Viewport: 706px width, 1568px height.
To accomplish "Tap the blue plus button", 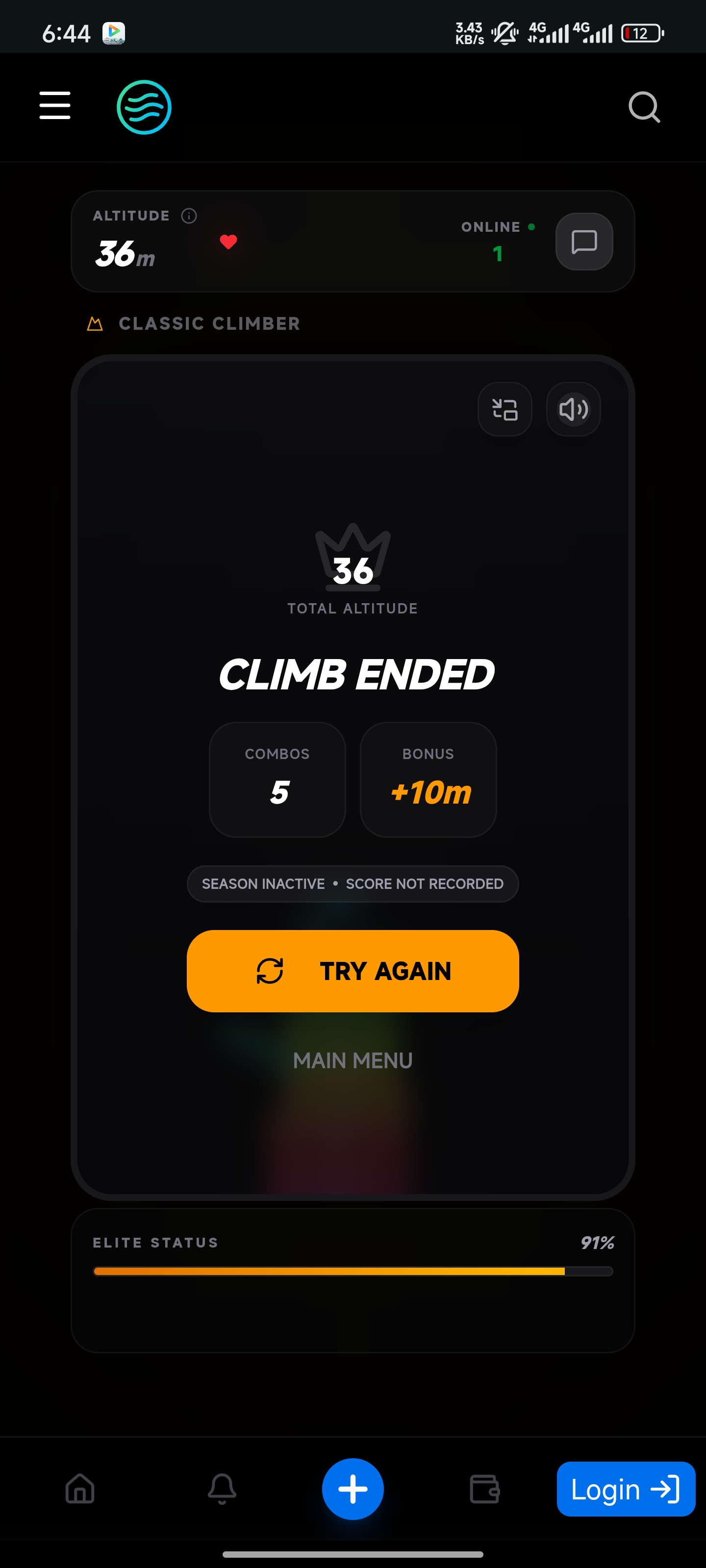I will [x=353, y=1489].
